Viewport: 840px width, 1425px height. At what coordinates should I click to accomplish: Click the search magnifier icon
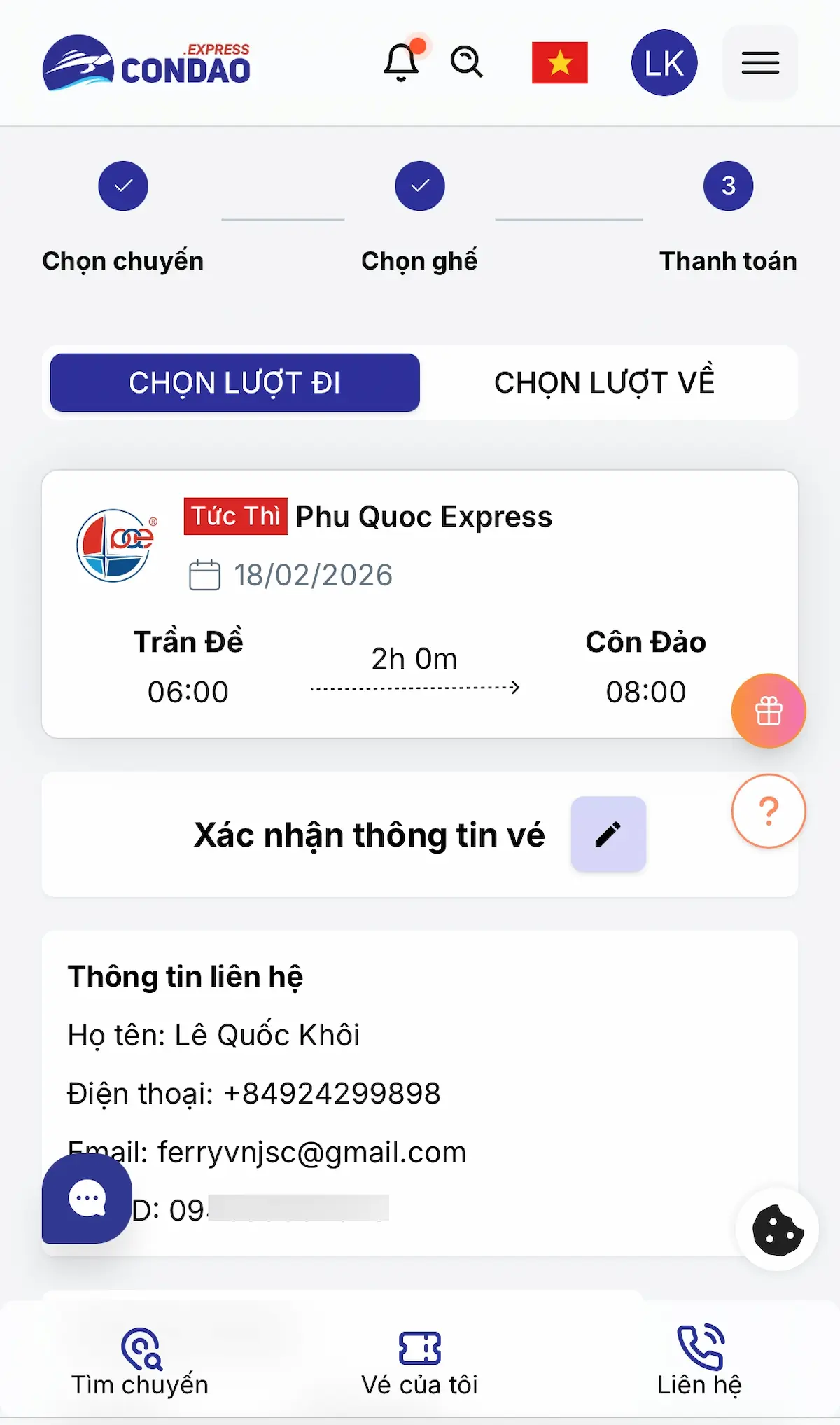pos(466,62)
